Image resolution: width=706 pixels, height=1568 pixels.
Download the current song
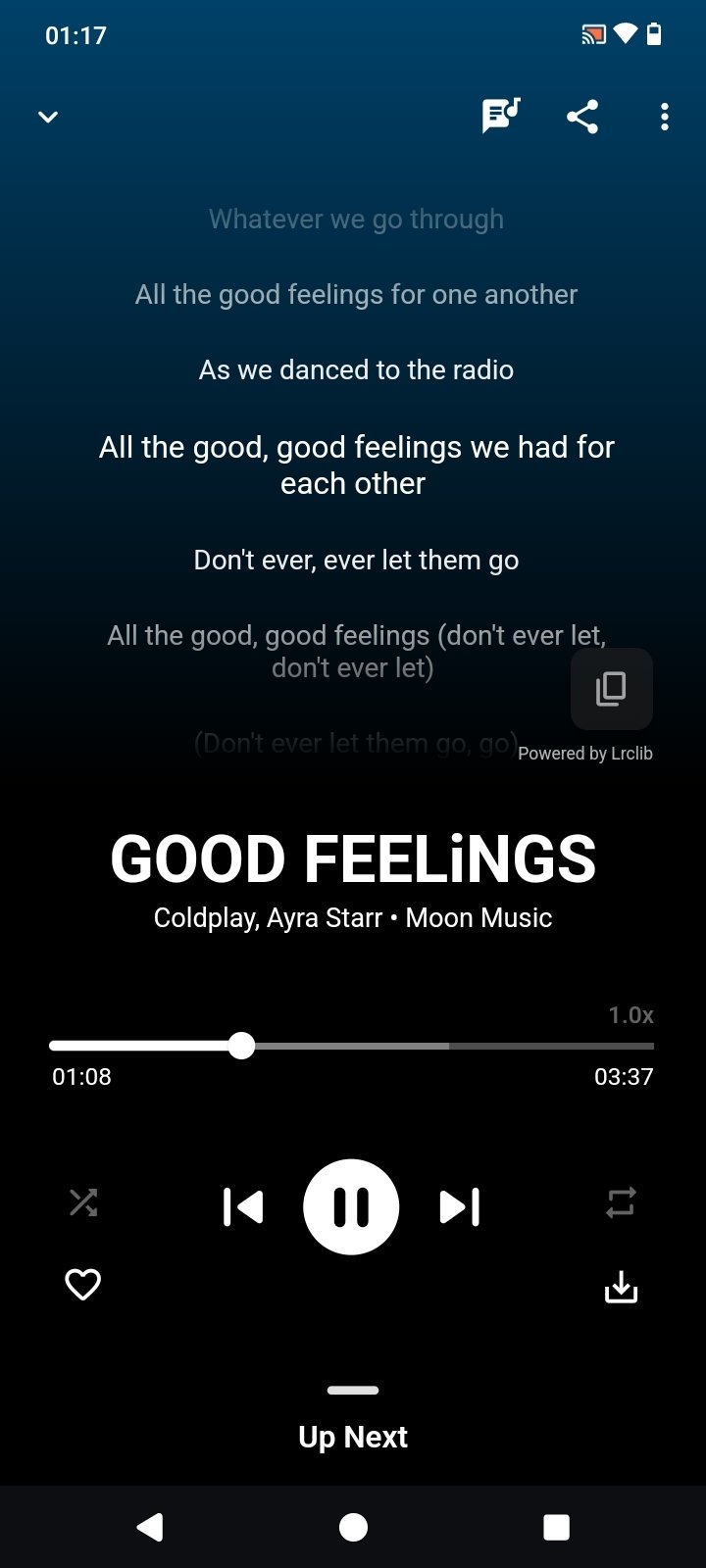click(x=621, y=1287)
